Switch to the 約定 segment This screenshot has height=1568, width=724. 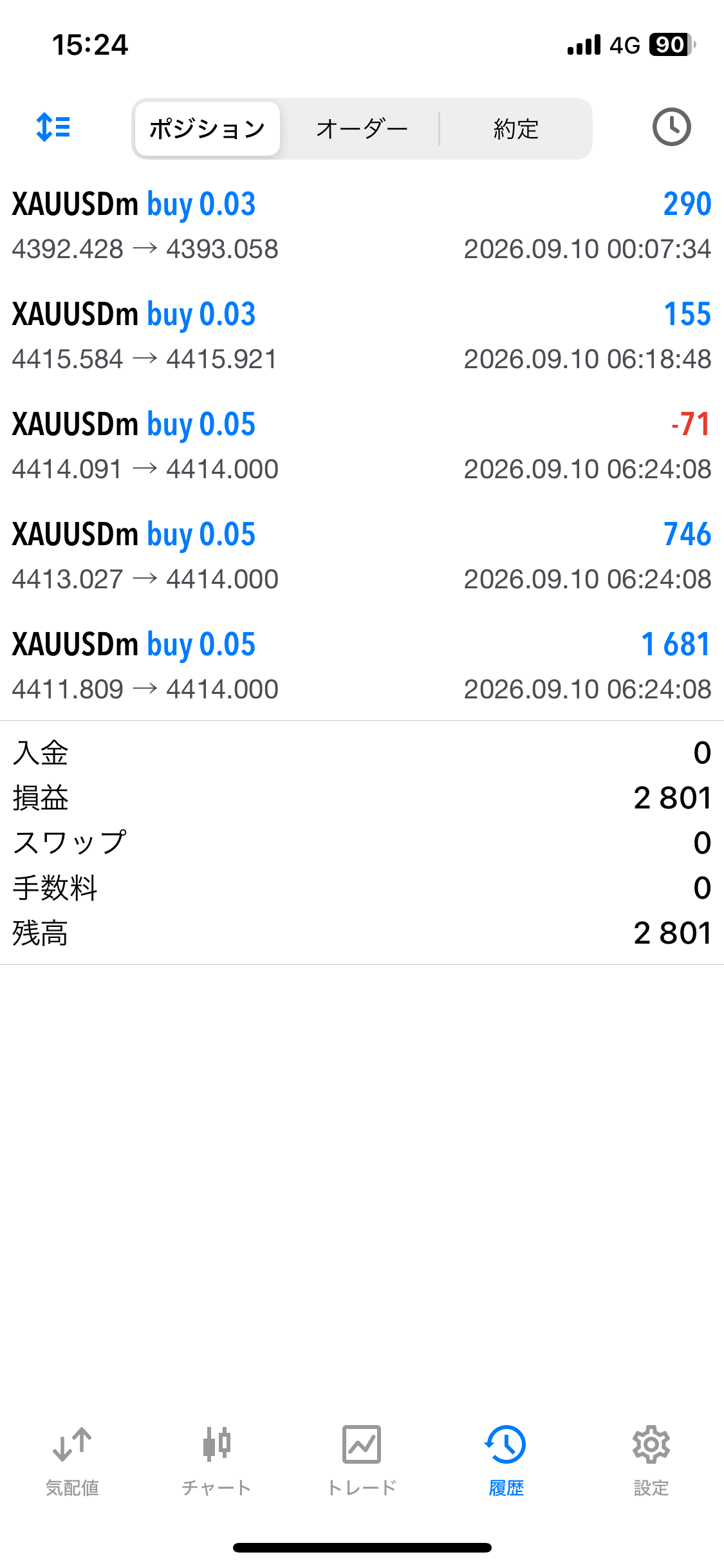515,129
